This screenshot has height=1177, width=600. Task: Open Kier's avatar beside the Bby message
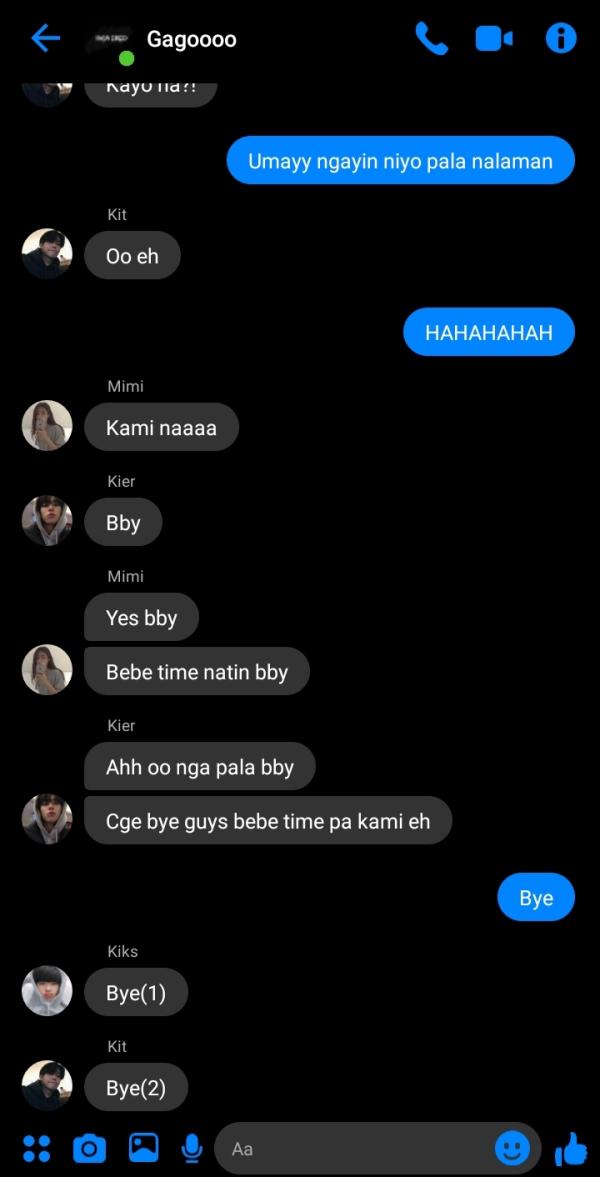pos(47,521)
